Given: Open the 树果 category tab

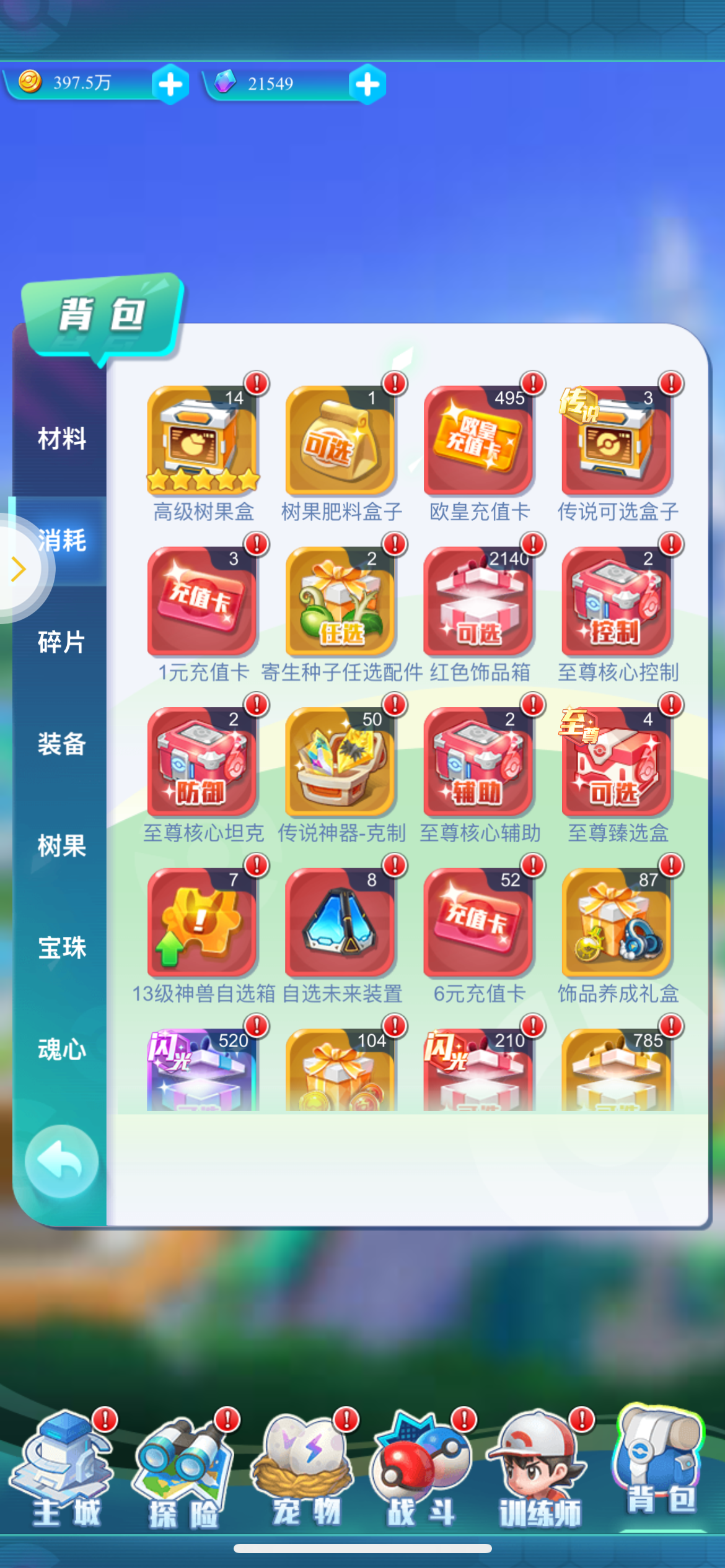Looking at the screenshot, I should click(61, 846).
